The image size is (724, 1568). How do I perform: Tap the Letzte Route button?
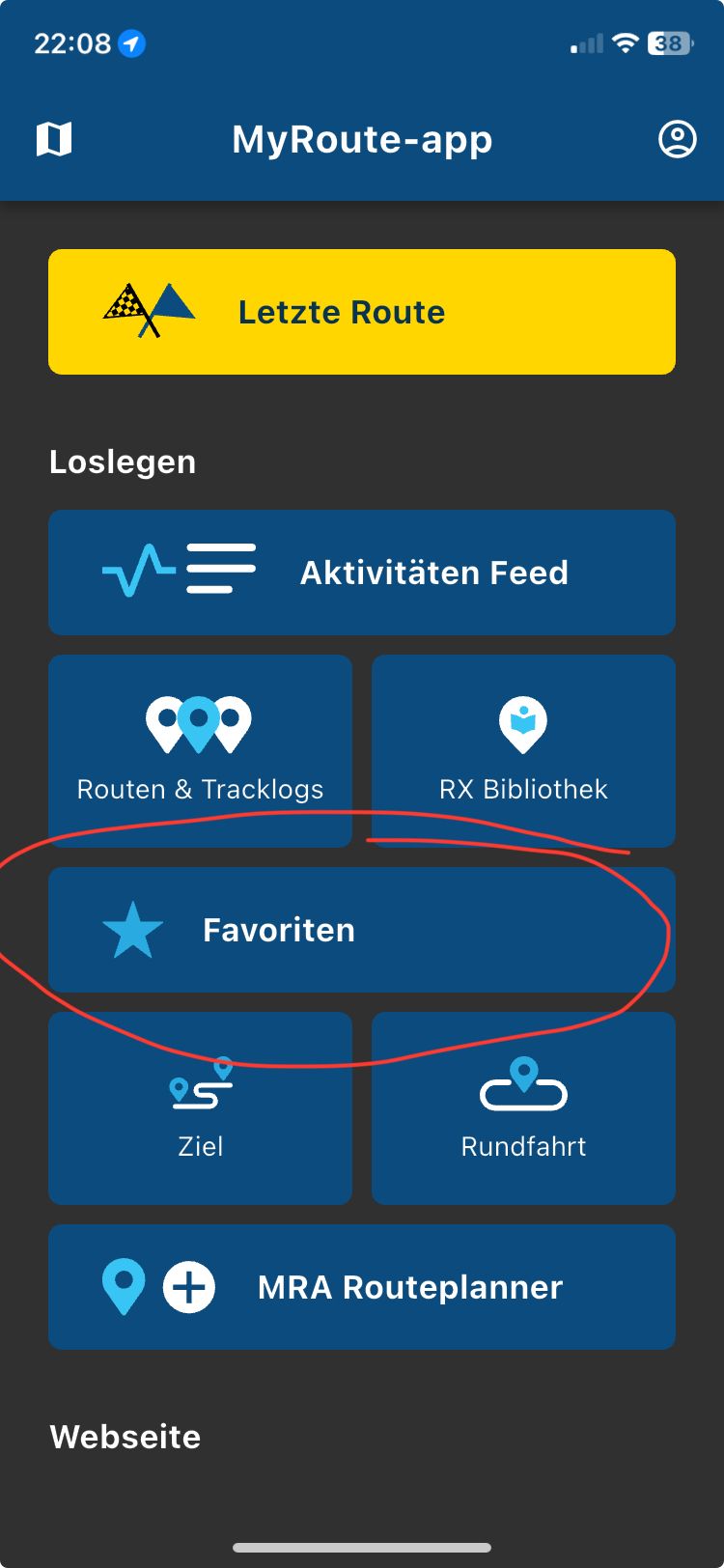tap(362, 312)
